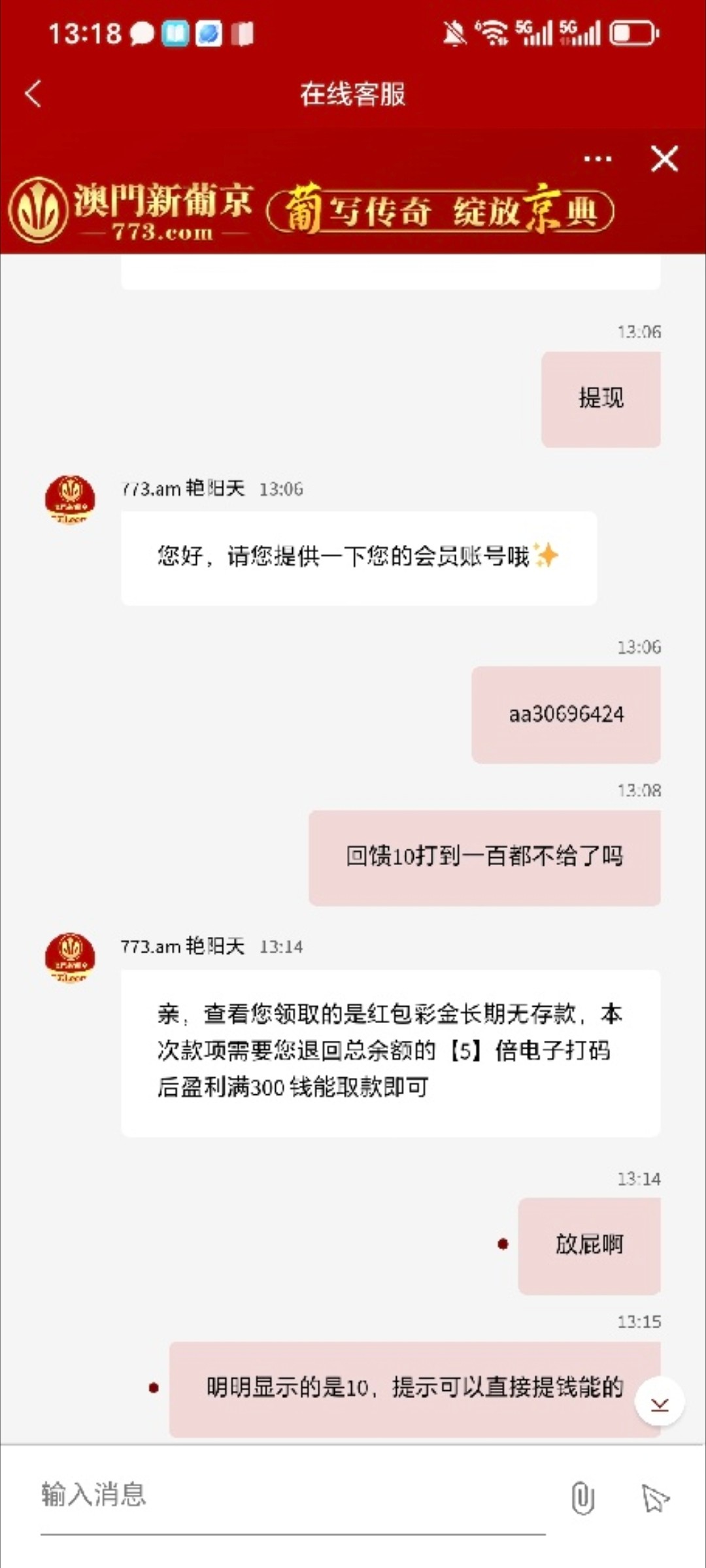Close the chat window with X
This screenshot has width=706, height=1568.
[x=664, y=159]
